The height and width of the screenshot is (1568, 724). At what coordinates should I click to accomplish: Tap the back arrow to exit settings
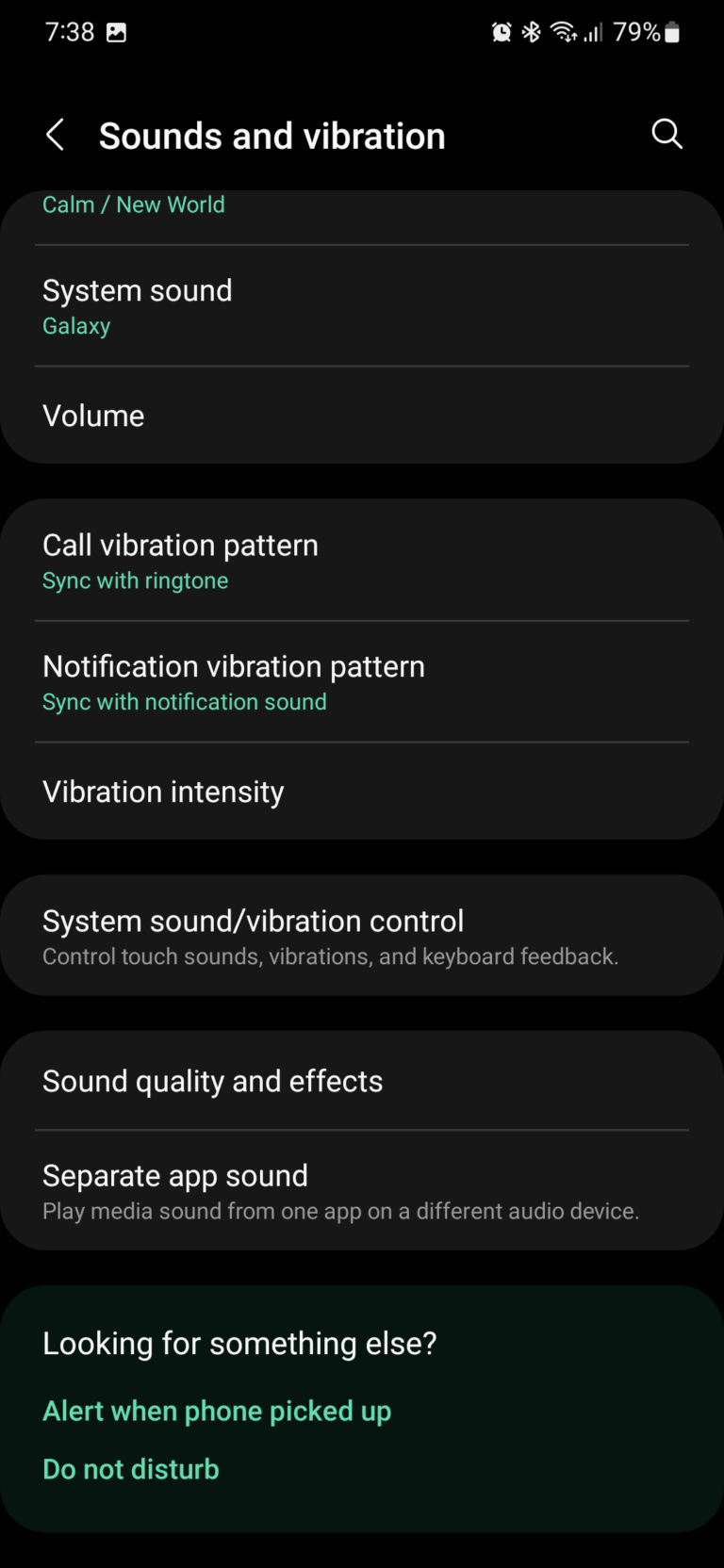pyautogui.click(x=55, y=135)
